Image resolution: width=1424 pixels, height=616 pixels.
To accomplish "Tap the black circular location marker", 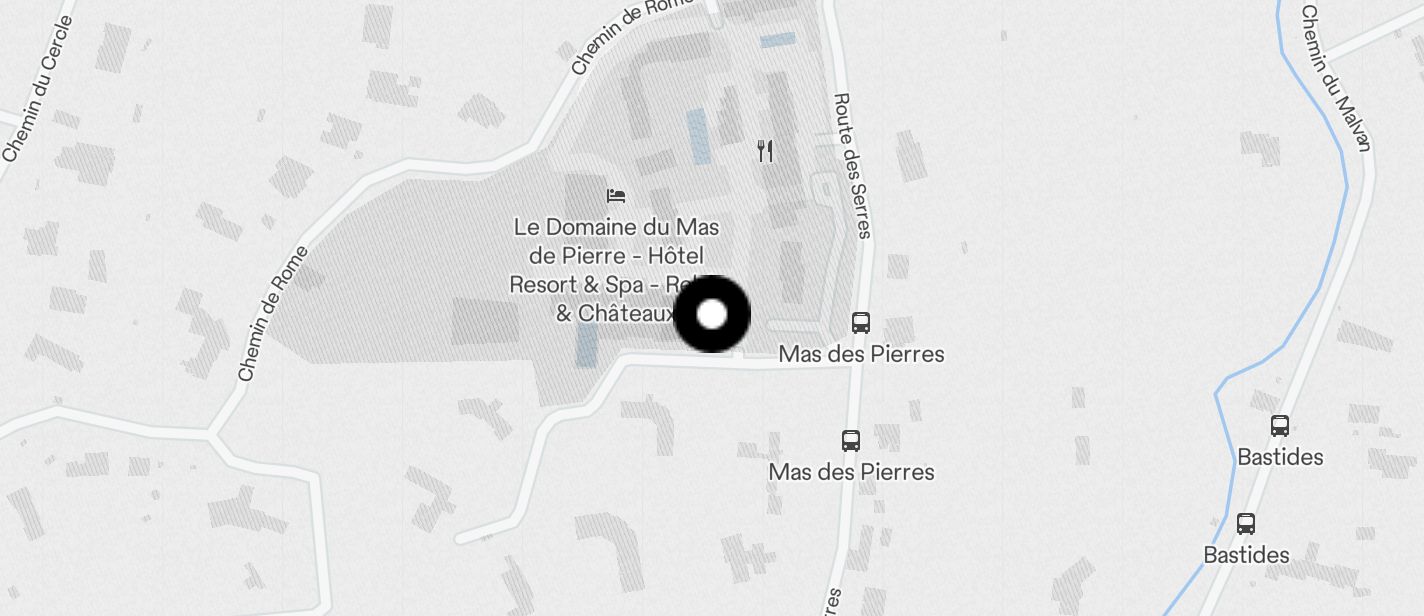I will (x=712, y=315).
